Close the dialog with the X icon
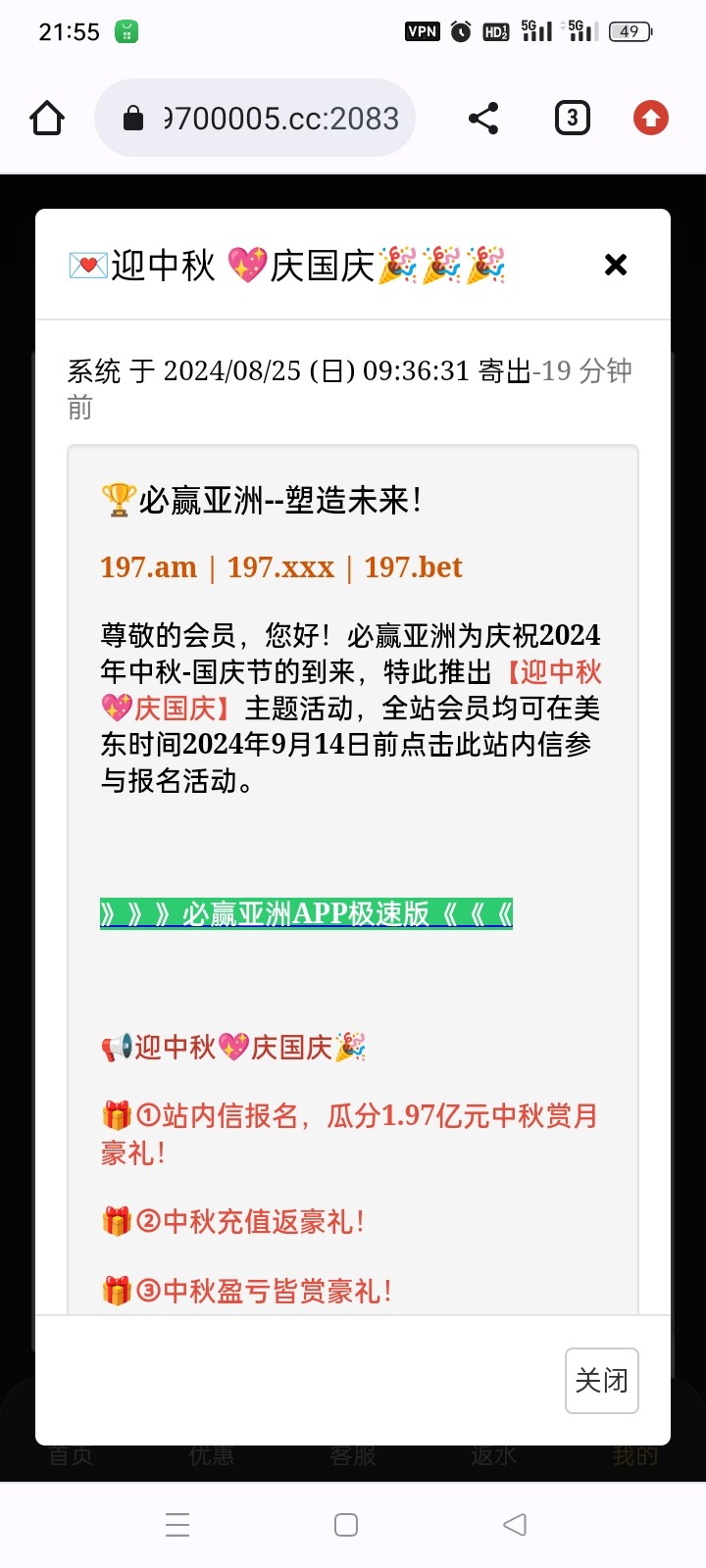Screen dimensions: 706x1568 click(x=615, y=265)
